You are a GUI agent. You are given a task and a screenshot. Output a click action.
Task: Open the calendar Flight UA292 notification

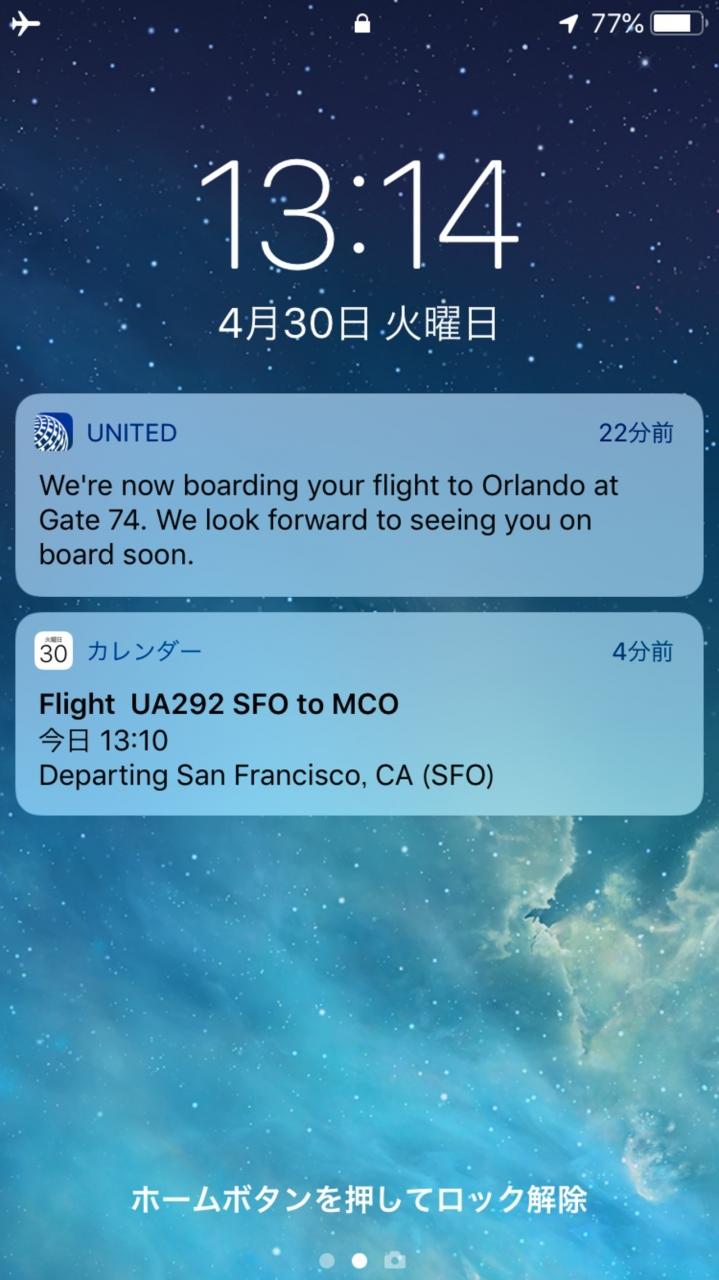point(359,714)
